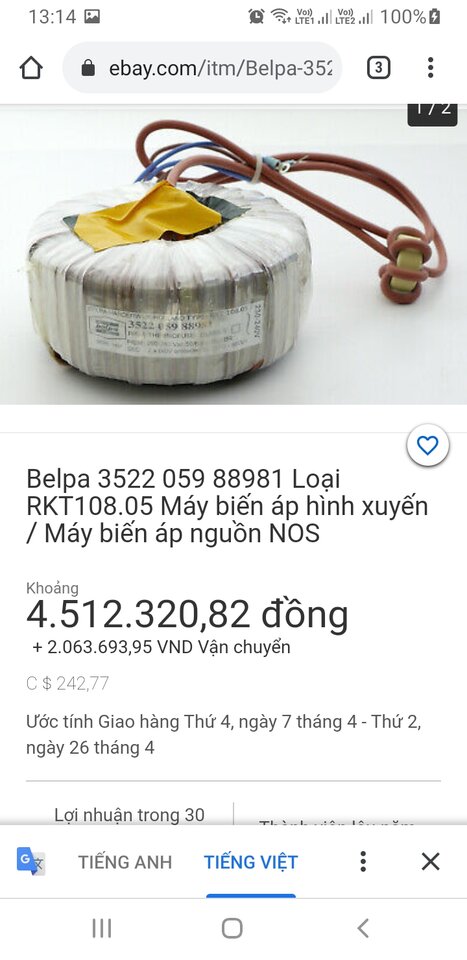This screenshot has height=960, width=467.
Task: Dismiss the Google Translate bar
Action: [x=431, y=861]
